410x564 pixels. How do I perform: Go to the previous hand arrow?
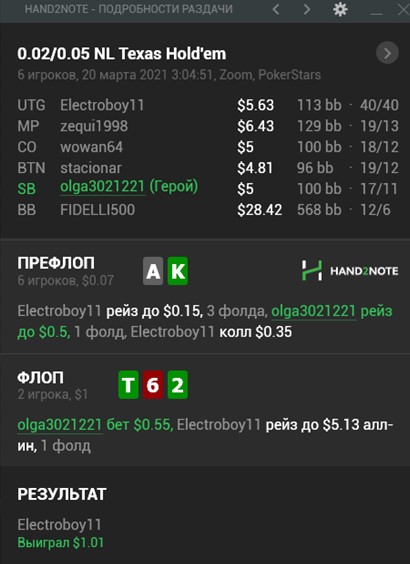tap(276, 9)
